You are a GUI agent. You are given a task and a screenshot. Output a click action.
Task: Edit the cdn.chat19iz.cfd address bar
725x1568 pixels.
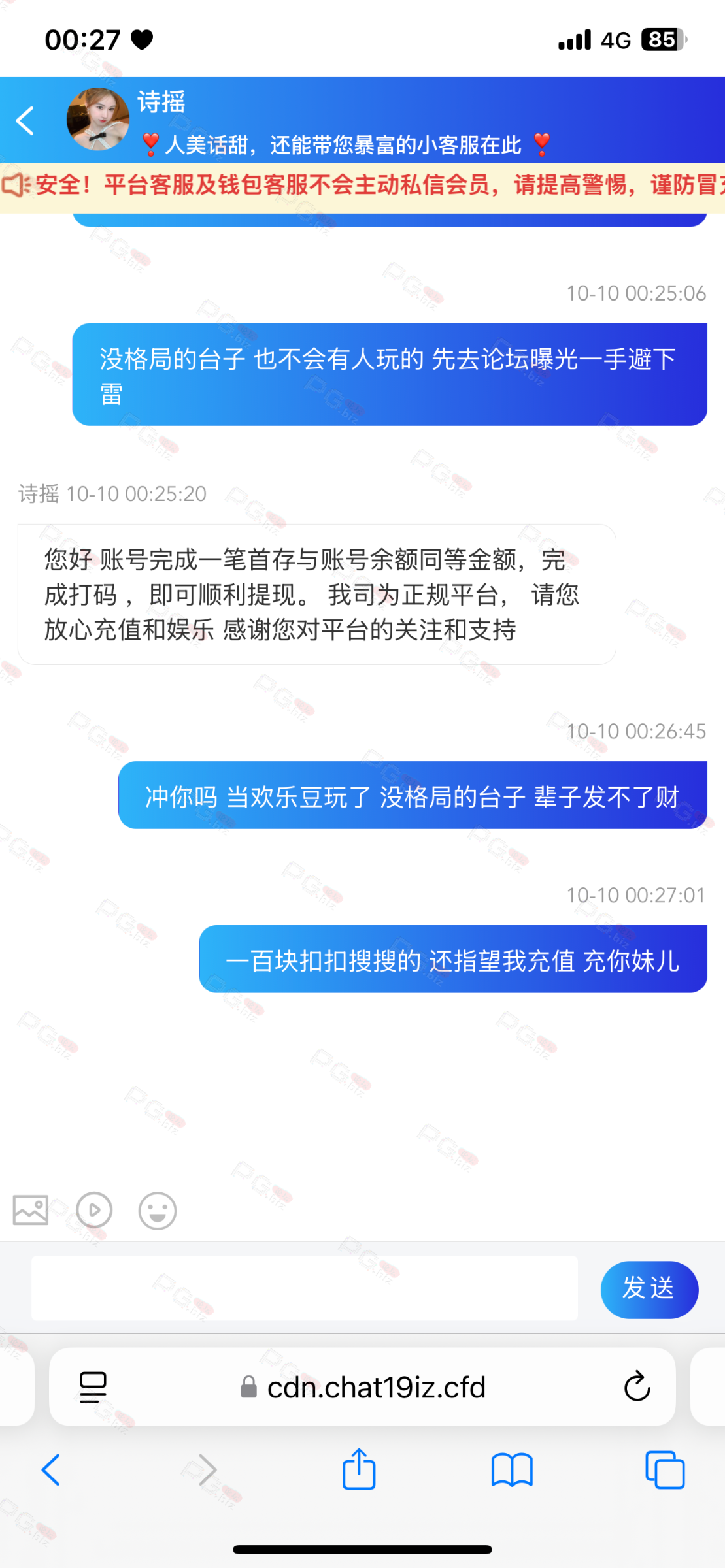tap(363, 1387)
